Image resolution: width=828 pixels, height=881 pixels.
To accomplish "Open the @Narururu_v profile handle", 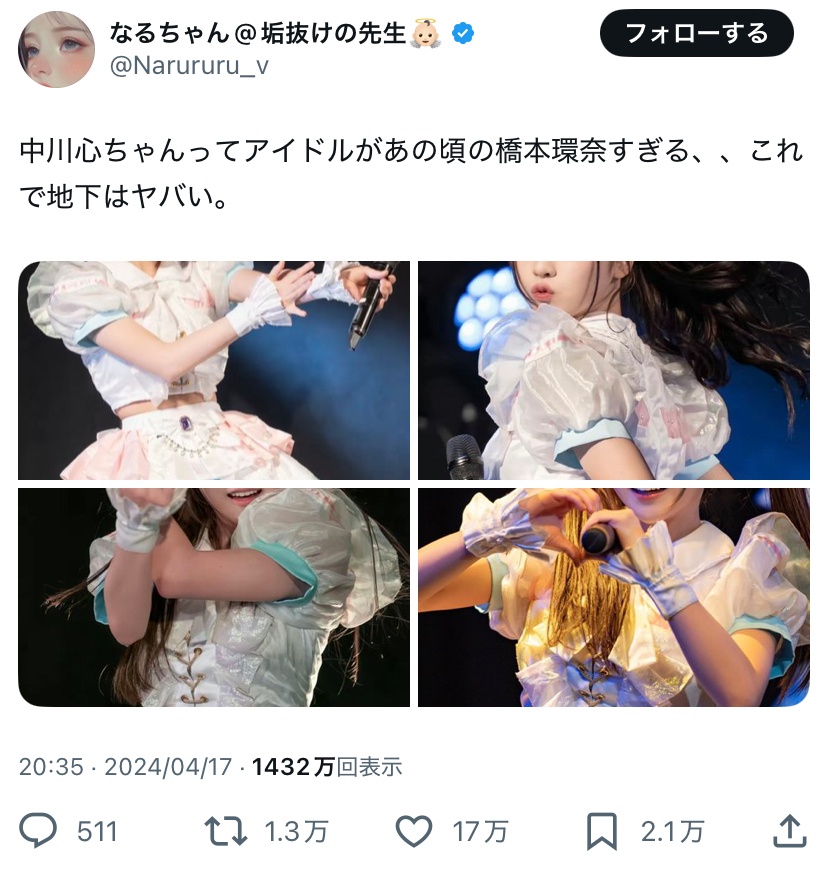I will tap(189, 66).
